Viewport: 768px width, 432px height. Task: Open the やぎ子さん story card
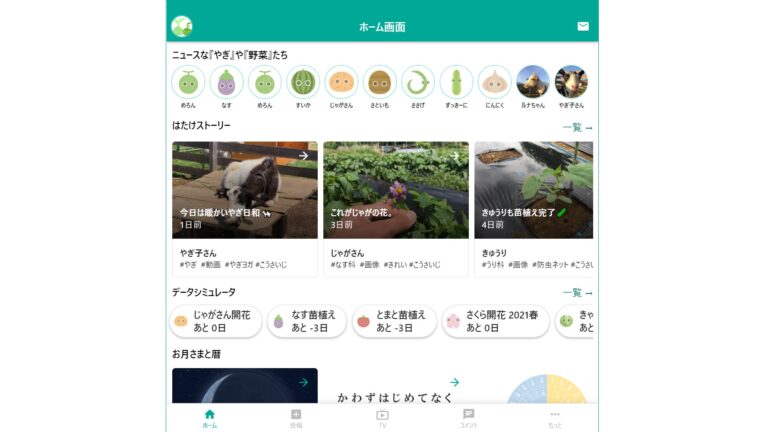[x=245, y=208]
